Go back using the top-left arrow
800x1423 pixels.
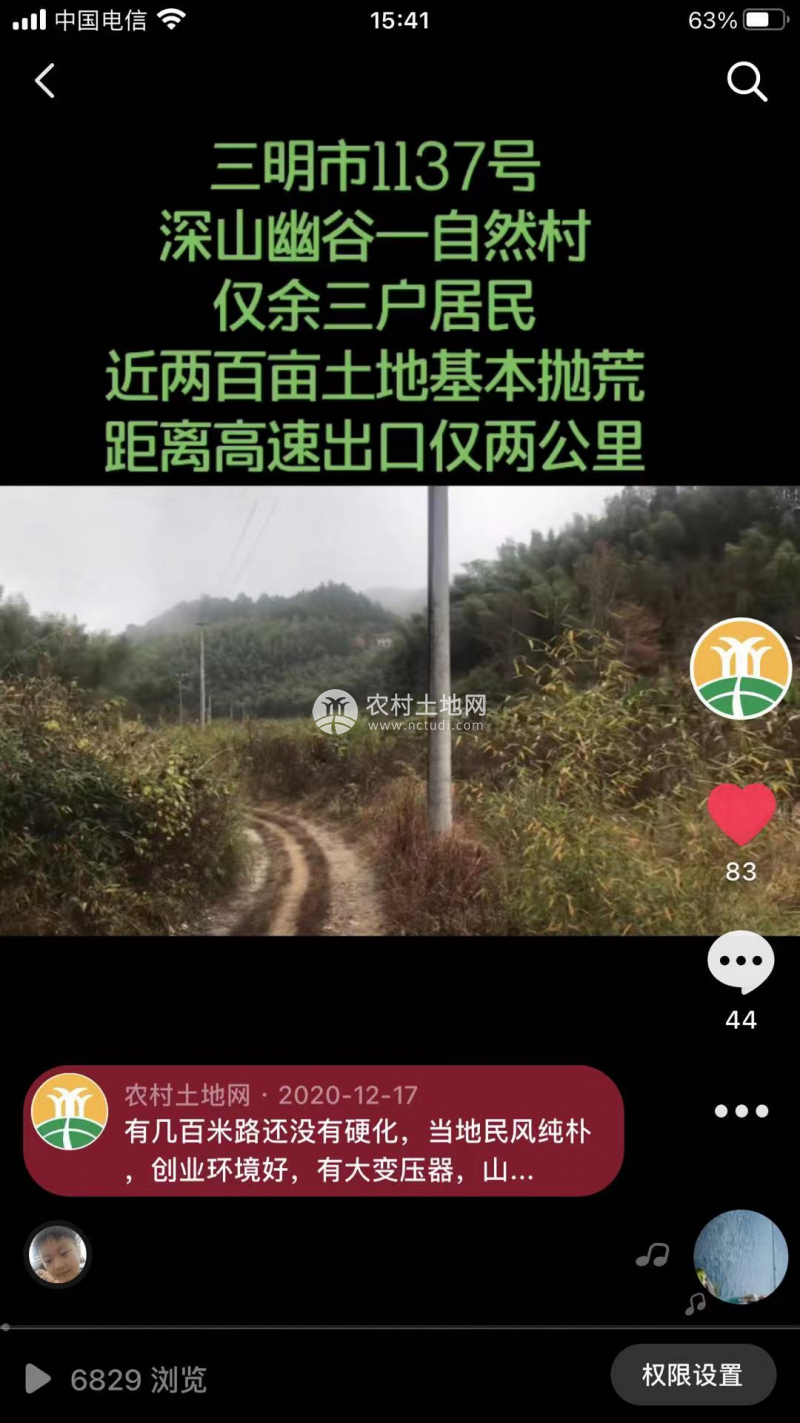click(45, 81)
